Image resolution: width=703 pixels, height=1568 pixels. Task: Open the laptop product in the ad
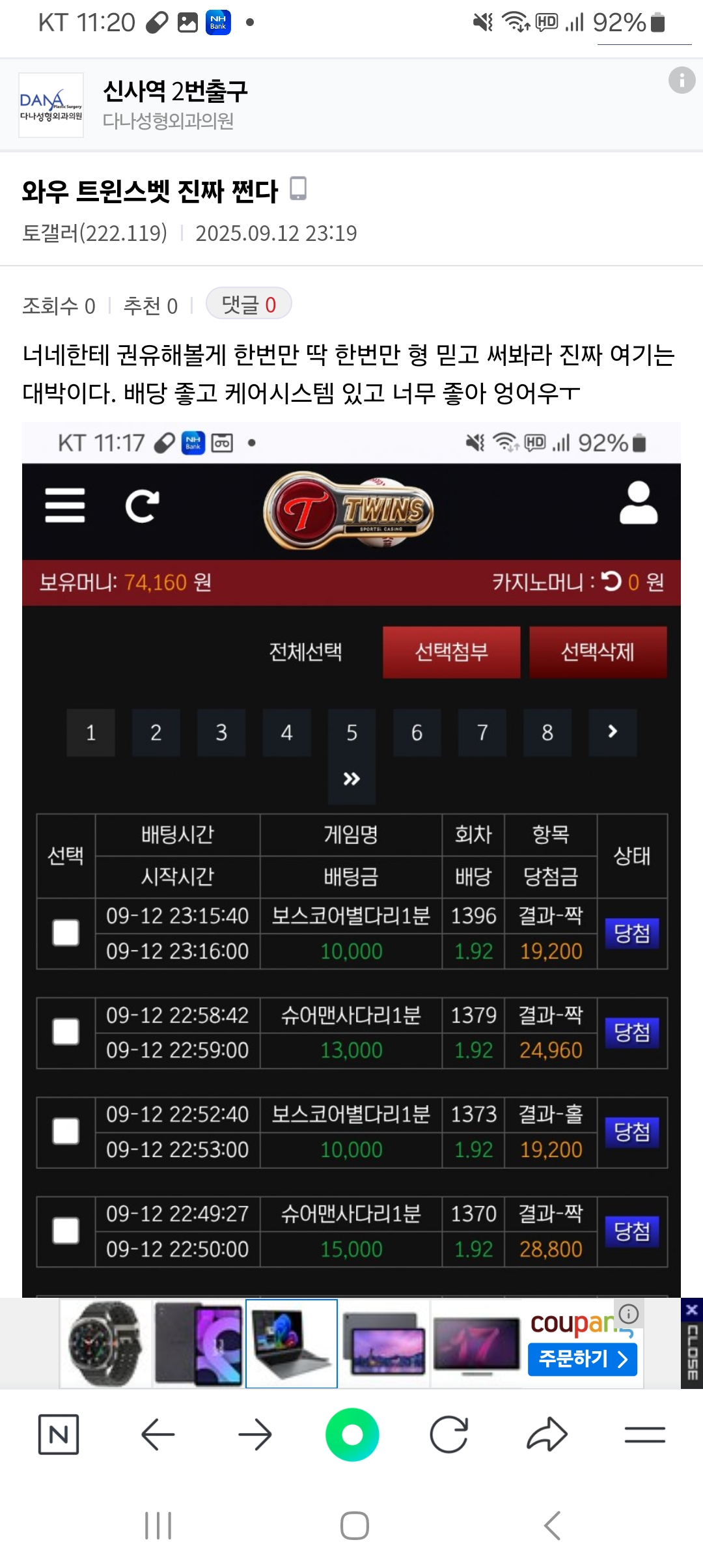point(292,1343)
